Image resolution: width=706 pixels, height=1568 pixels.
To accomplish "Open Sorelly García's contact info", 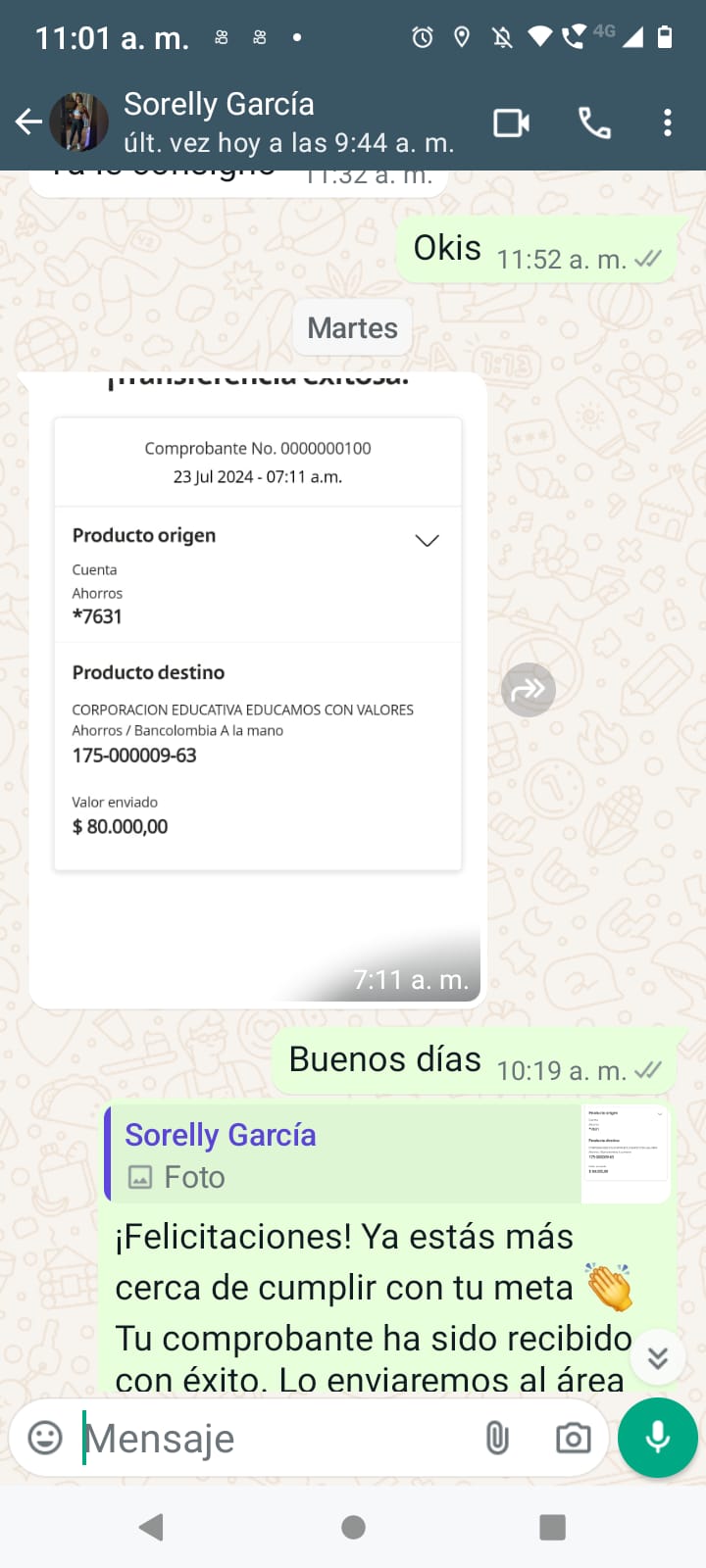I will [x=287, y=122].
